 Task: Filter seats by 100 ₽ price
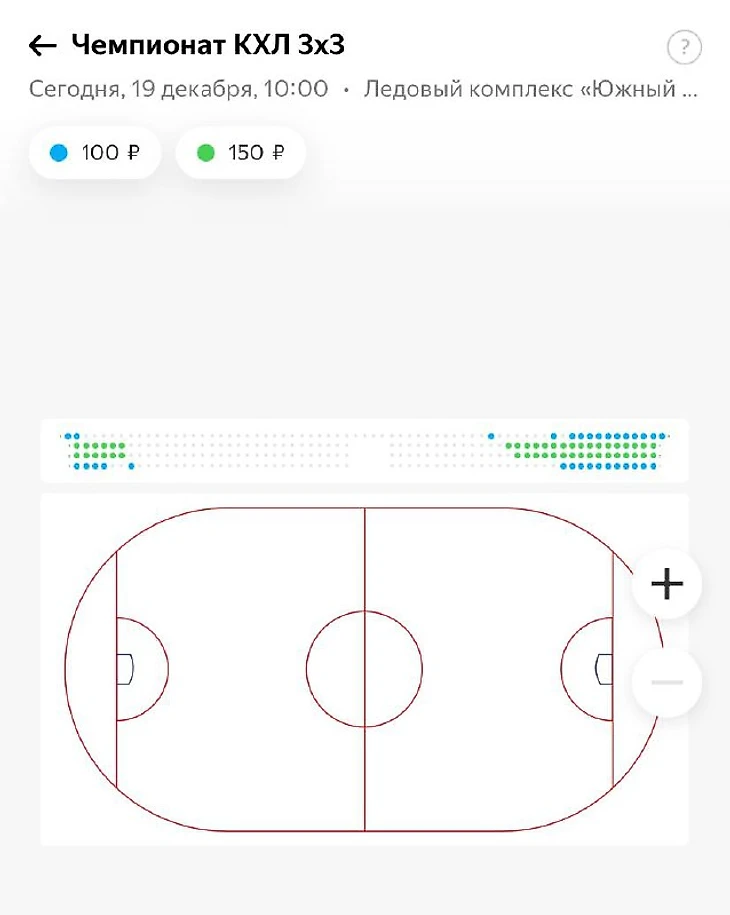point(95,153)
